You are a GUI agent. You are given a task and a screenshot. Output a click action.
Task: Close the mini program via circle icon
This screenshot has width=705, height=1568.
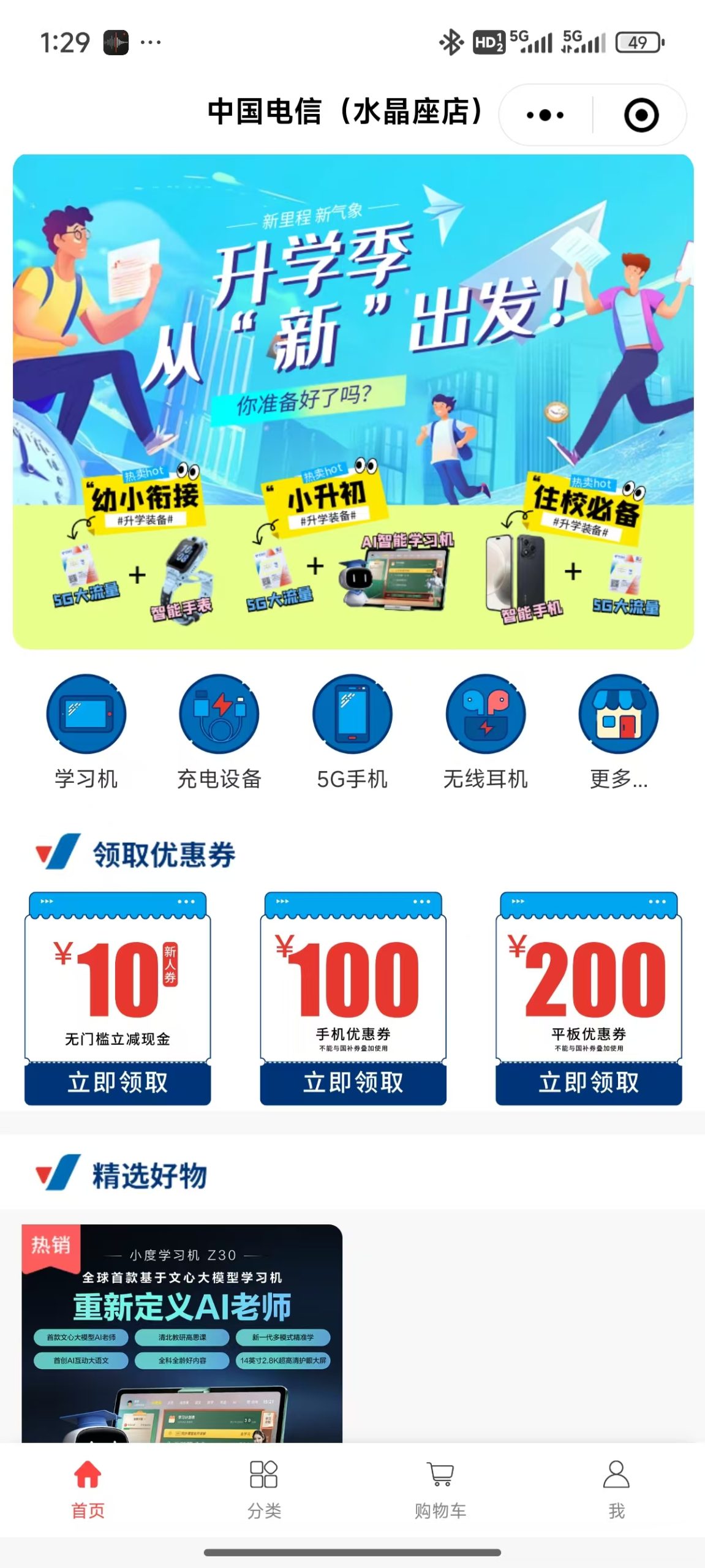641,115
